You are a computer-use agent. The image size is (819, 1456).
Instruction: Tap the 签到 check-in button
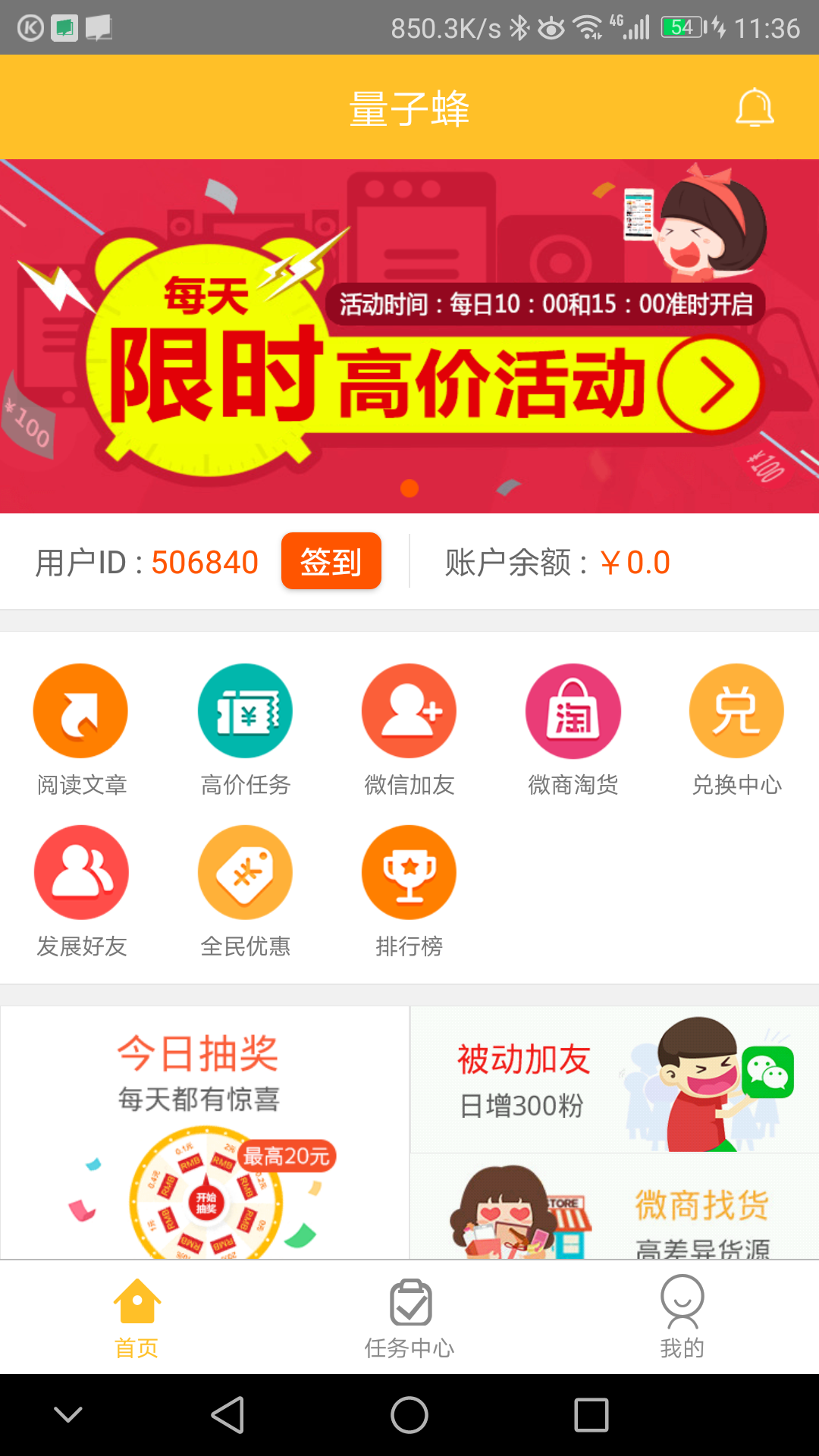331,561
